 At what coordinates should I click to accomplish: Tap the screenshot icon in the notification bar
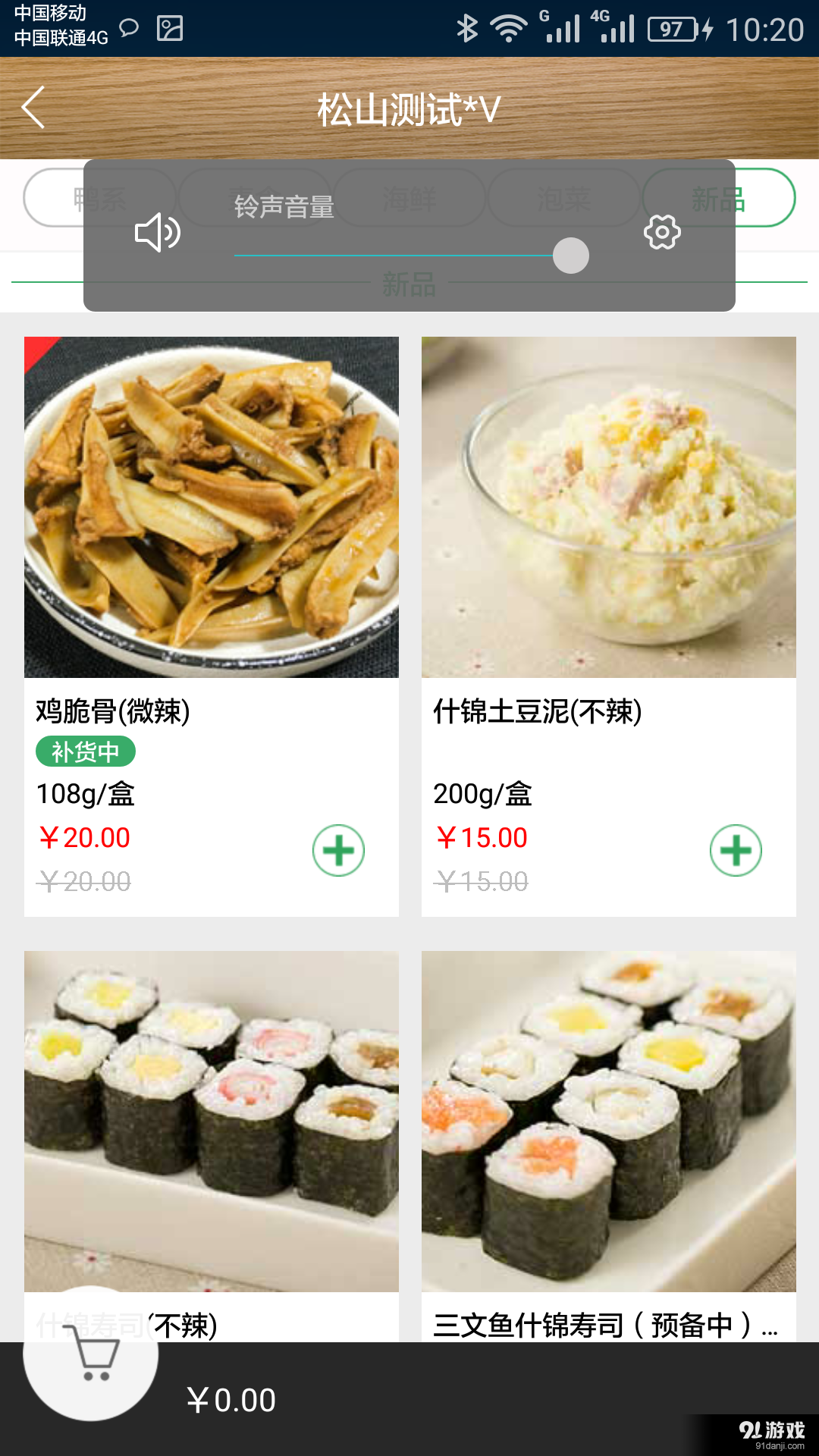pos(168,29)
